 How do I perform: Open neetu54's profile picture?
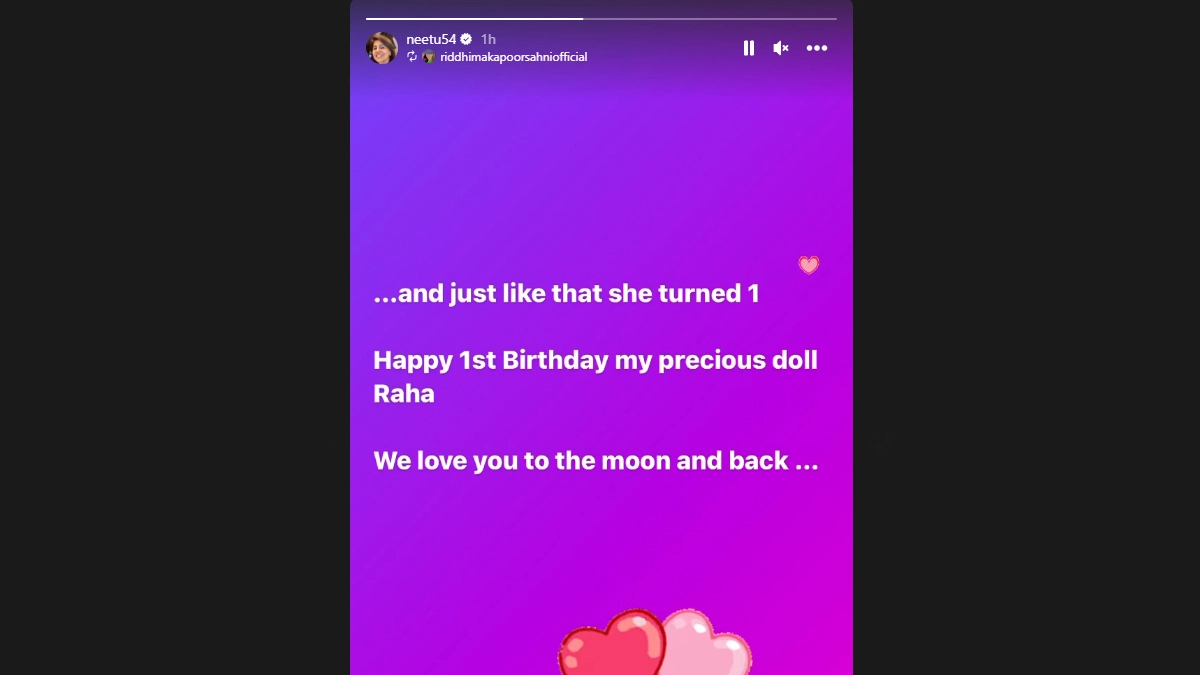tap(382, 48)
